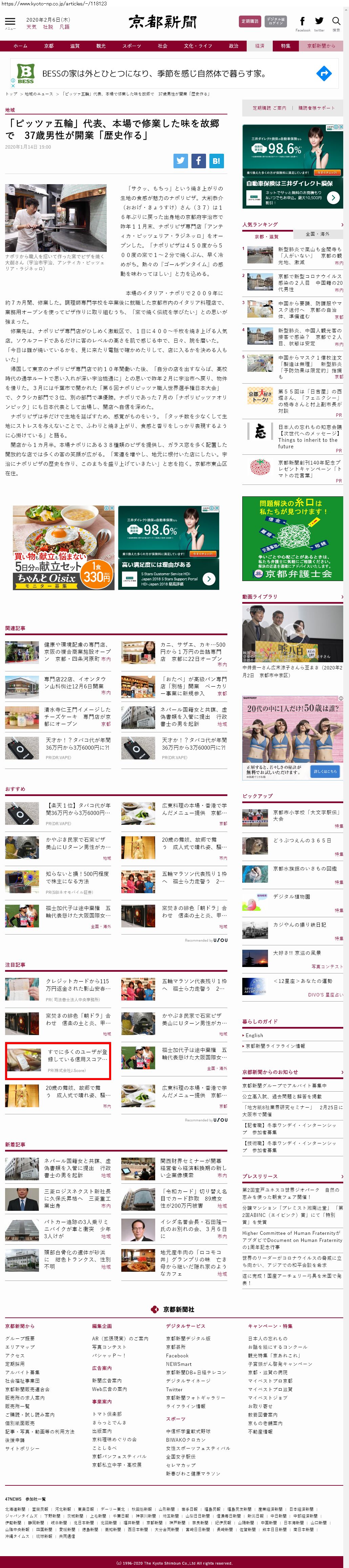Switch to the 滋賀 nav tab
Screen dimensions: 349x1568
(x=74, y=46)
